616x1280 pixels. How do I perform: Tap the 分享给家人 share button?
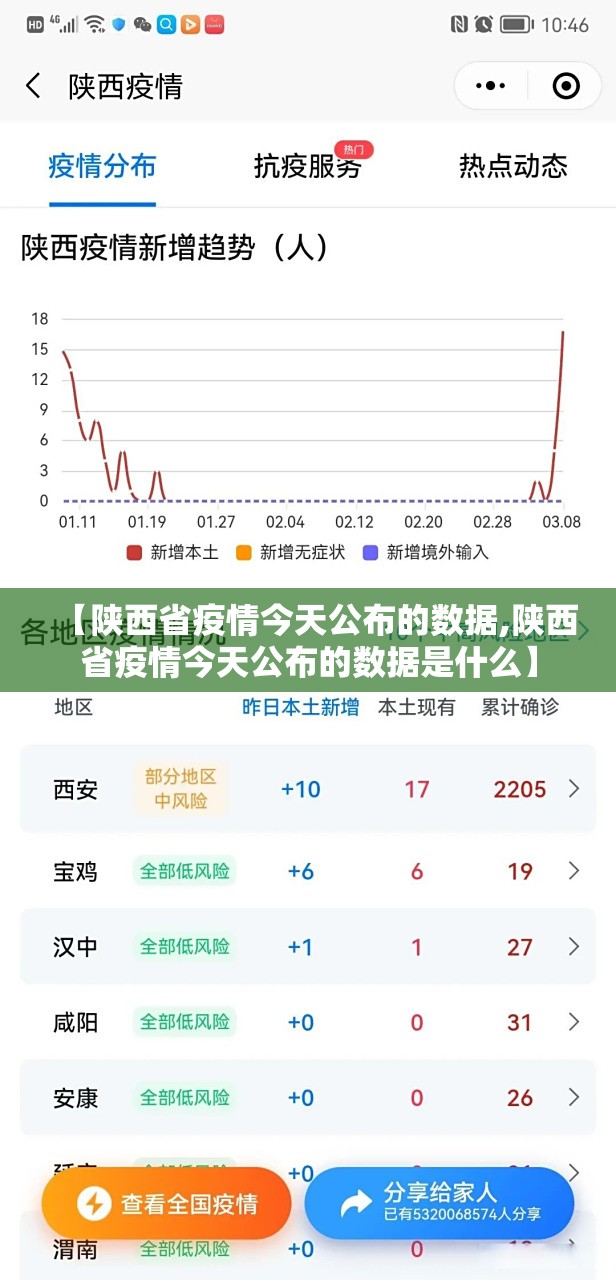tap(439, 1202)
